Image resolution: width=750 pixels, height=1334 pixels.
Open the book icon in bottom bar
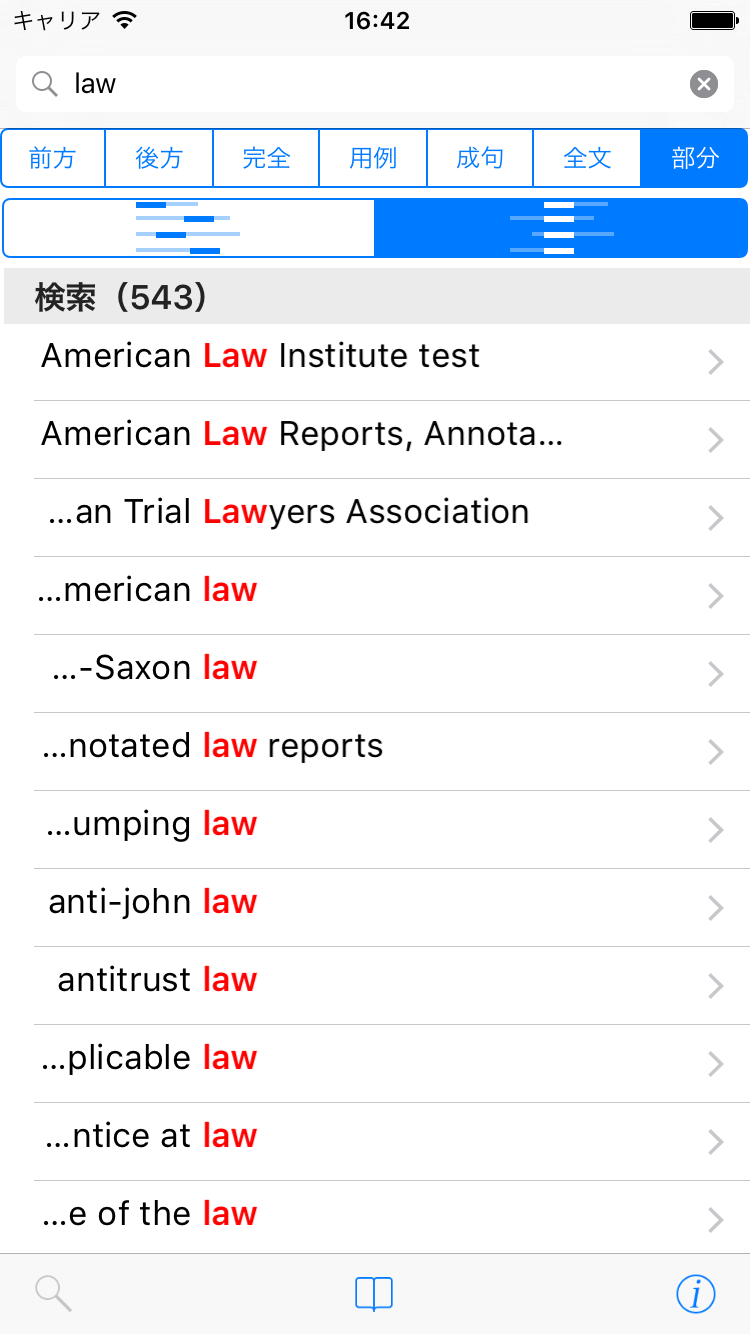(374, 1294)
